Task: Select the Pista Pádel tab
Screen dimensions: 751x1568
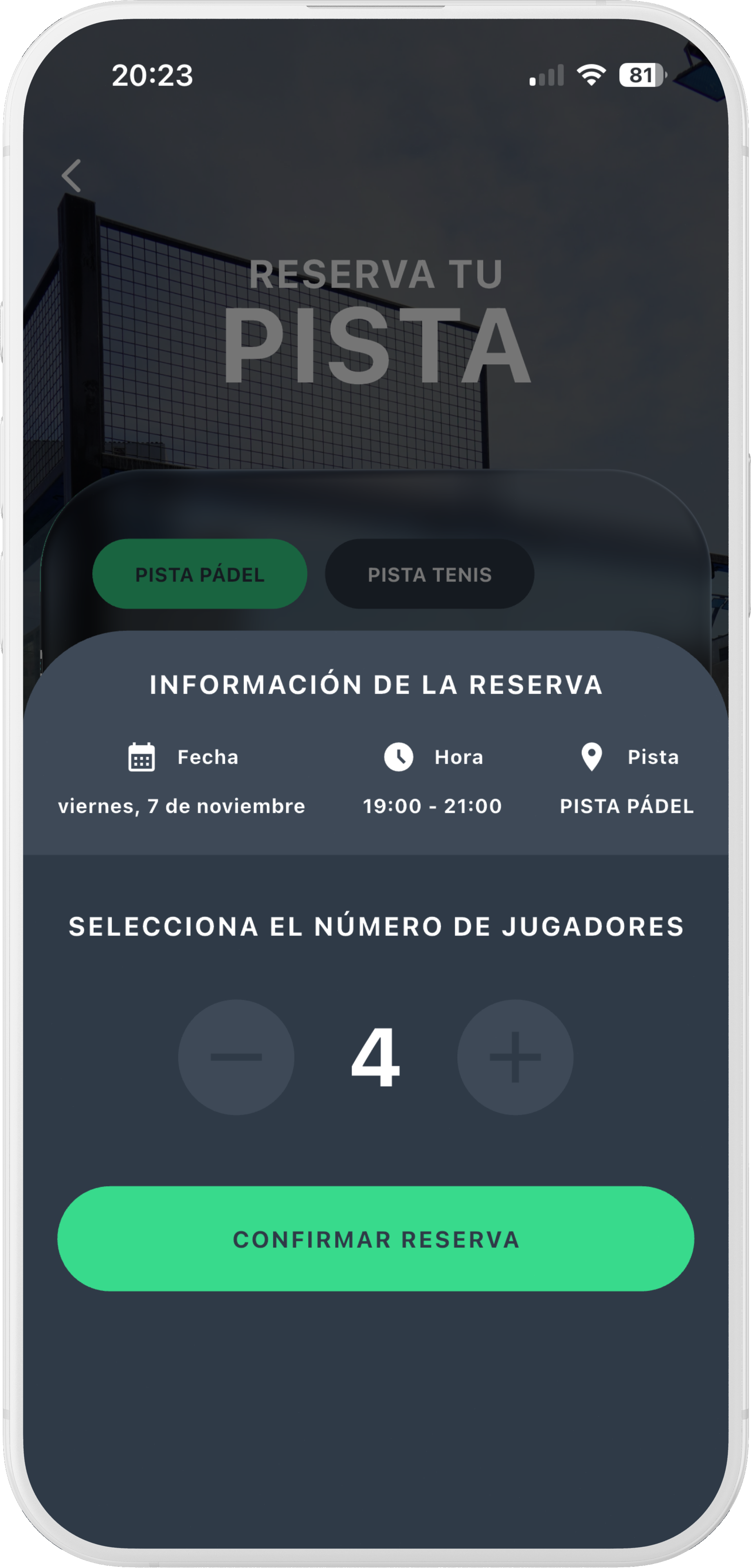Action: [200, 574]
